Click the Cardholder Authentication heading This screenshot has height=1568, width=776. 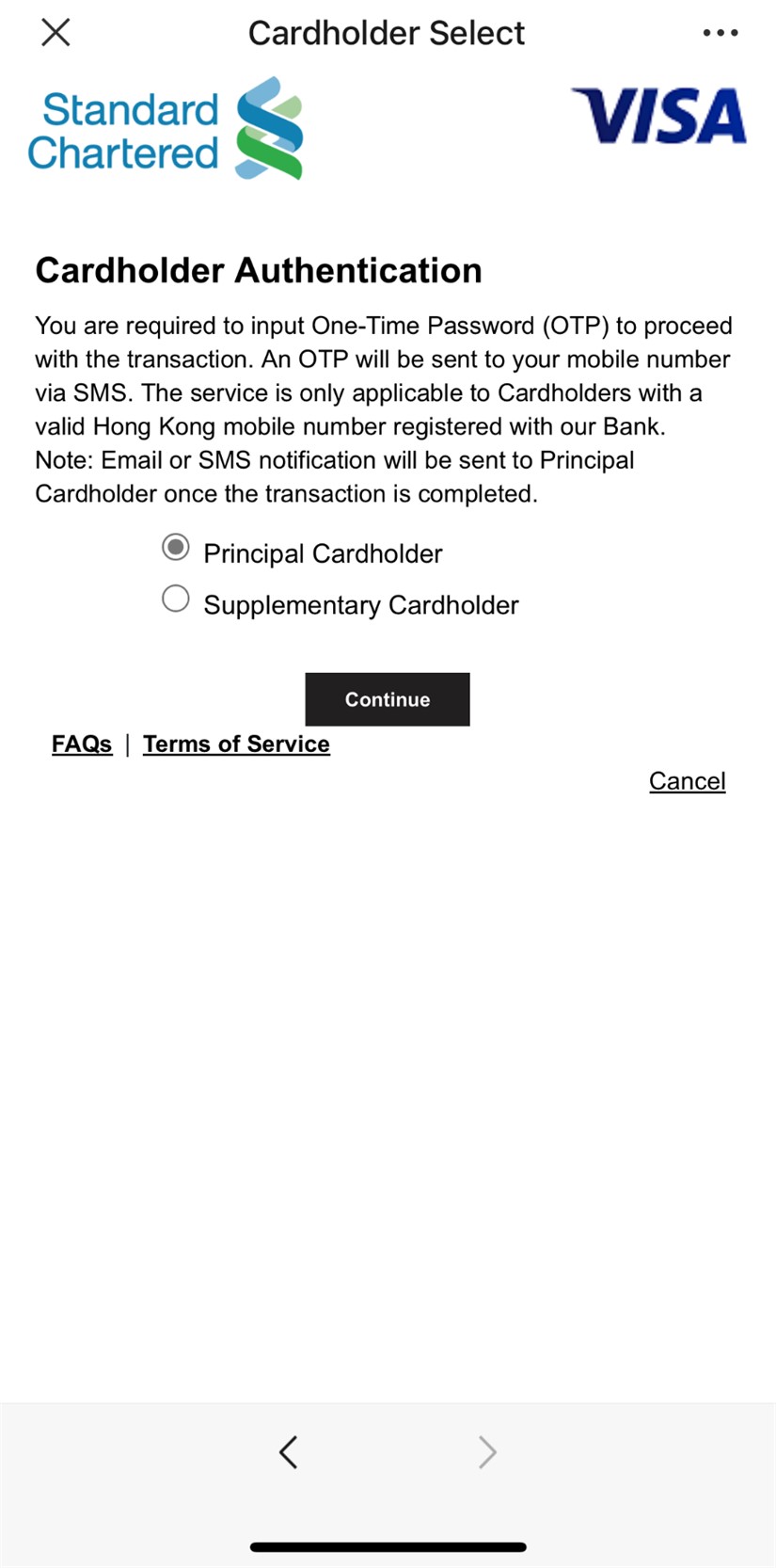[x=259, y=270]
